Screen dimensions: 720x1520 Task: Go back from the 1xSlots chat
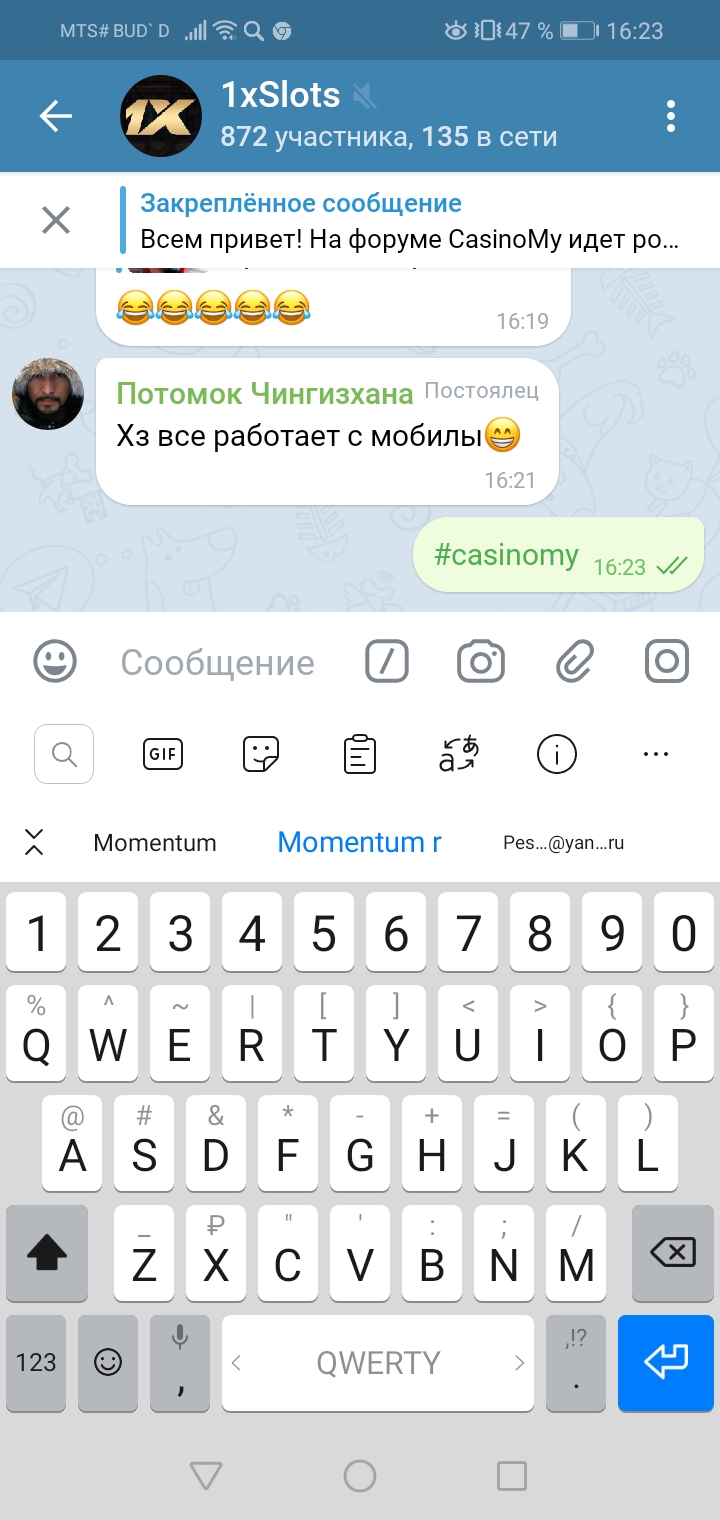(x=55, y=117)
